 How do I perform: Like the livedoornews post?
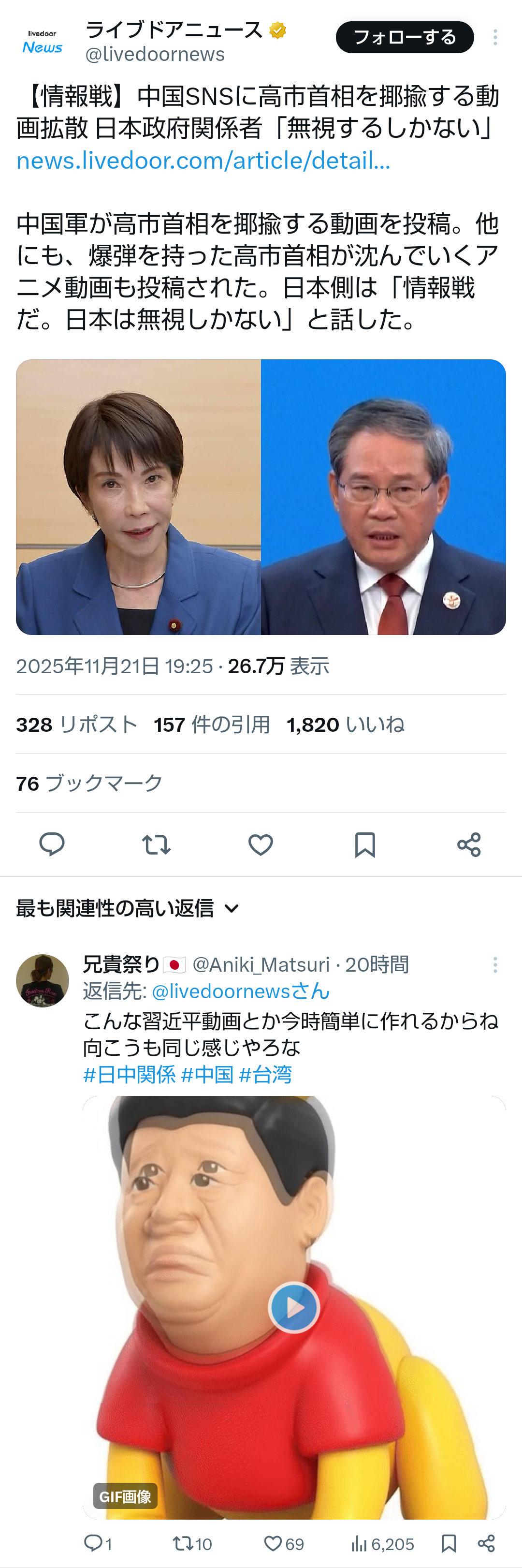pos(261,844)
